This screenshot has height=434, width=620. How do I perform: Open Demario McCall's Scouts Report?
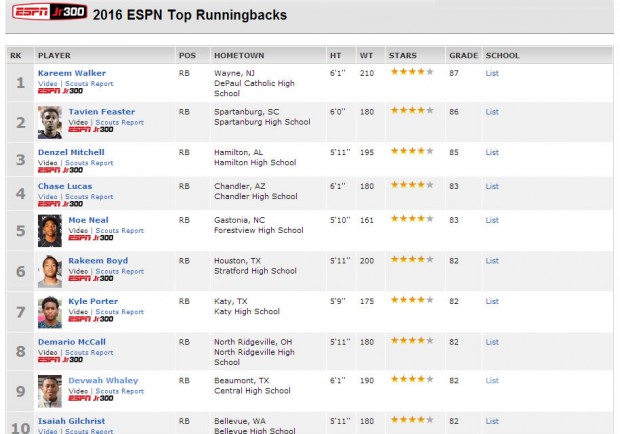click(89, 352)
